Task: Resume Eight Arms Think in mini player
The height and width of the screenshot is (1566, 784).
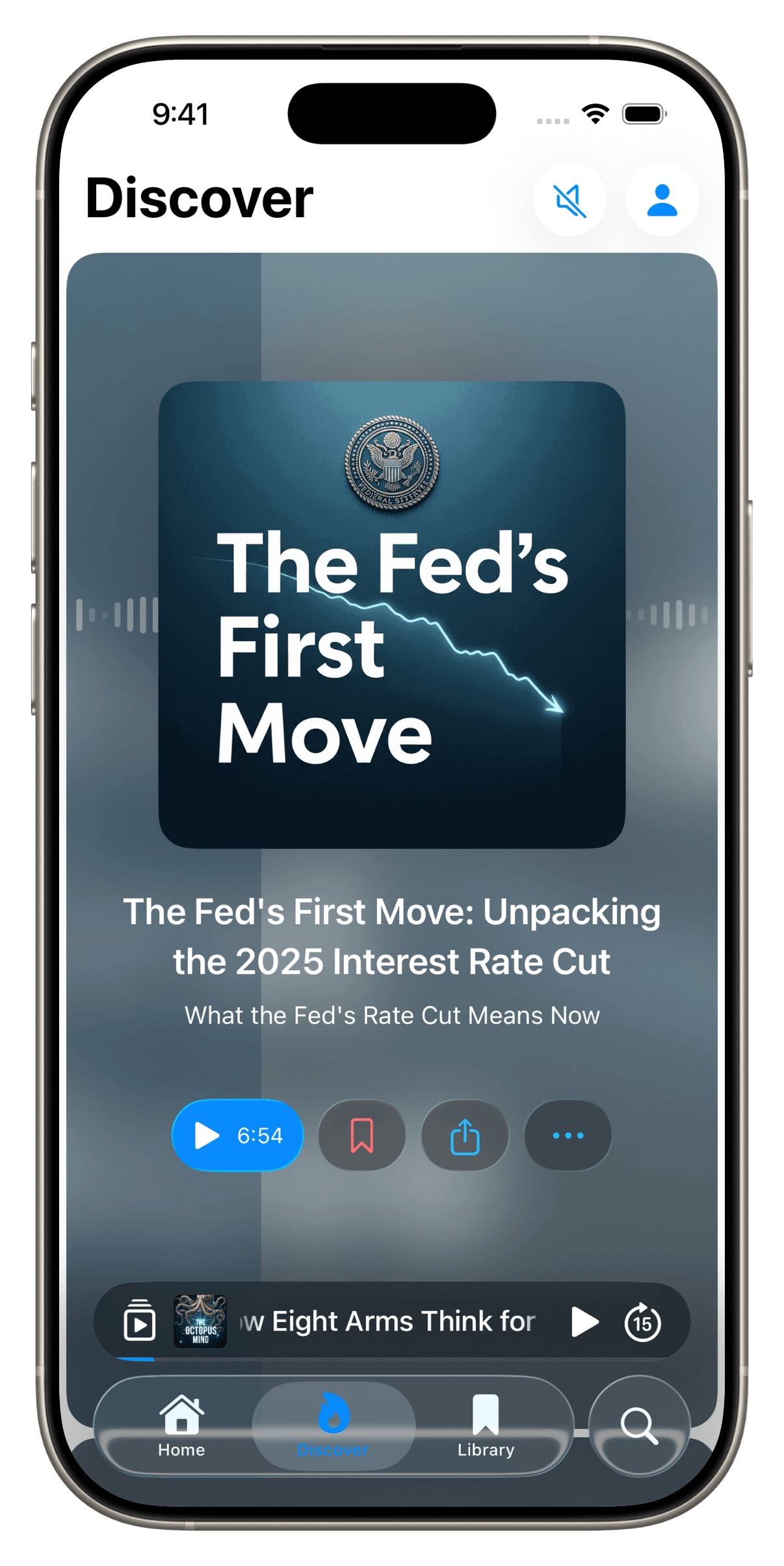Action: (584, 1321)
